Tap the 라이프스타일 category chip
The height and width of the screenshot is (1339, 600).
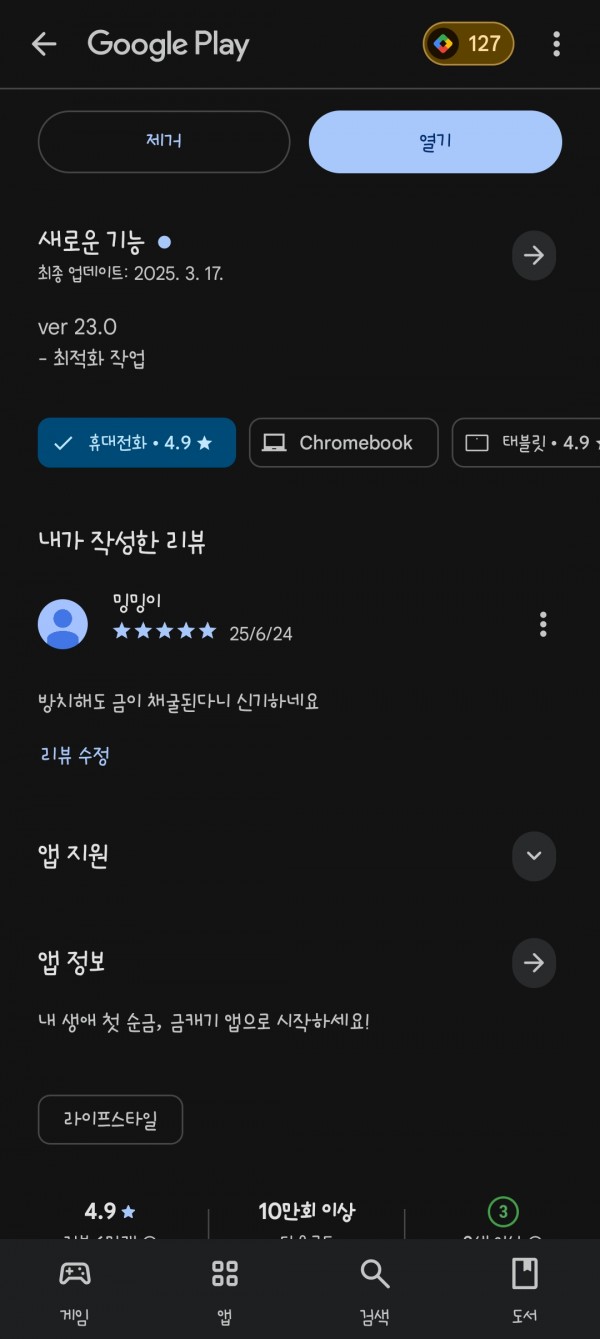click(111, 1120)
